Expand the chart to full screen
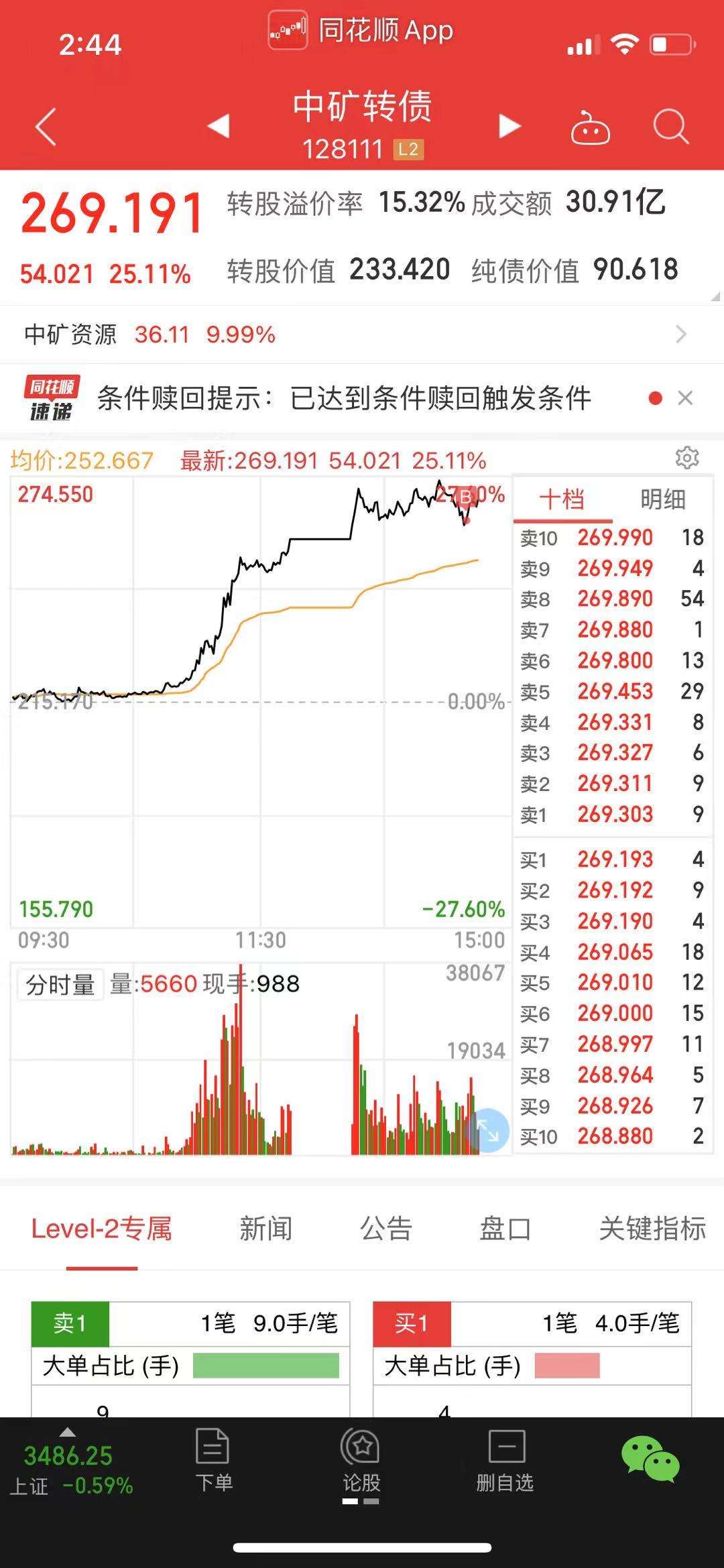The width and height of the screenshot is (724, 1568). point(487,1131)
